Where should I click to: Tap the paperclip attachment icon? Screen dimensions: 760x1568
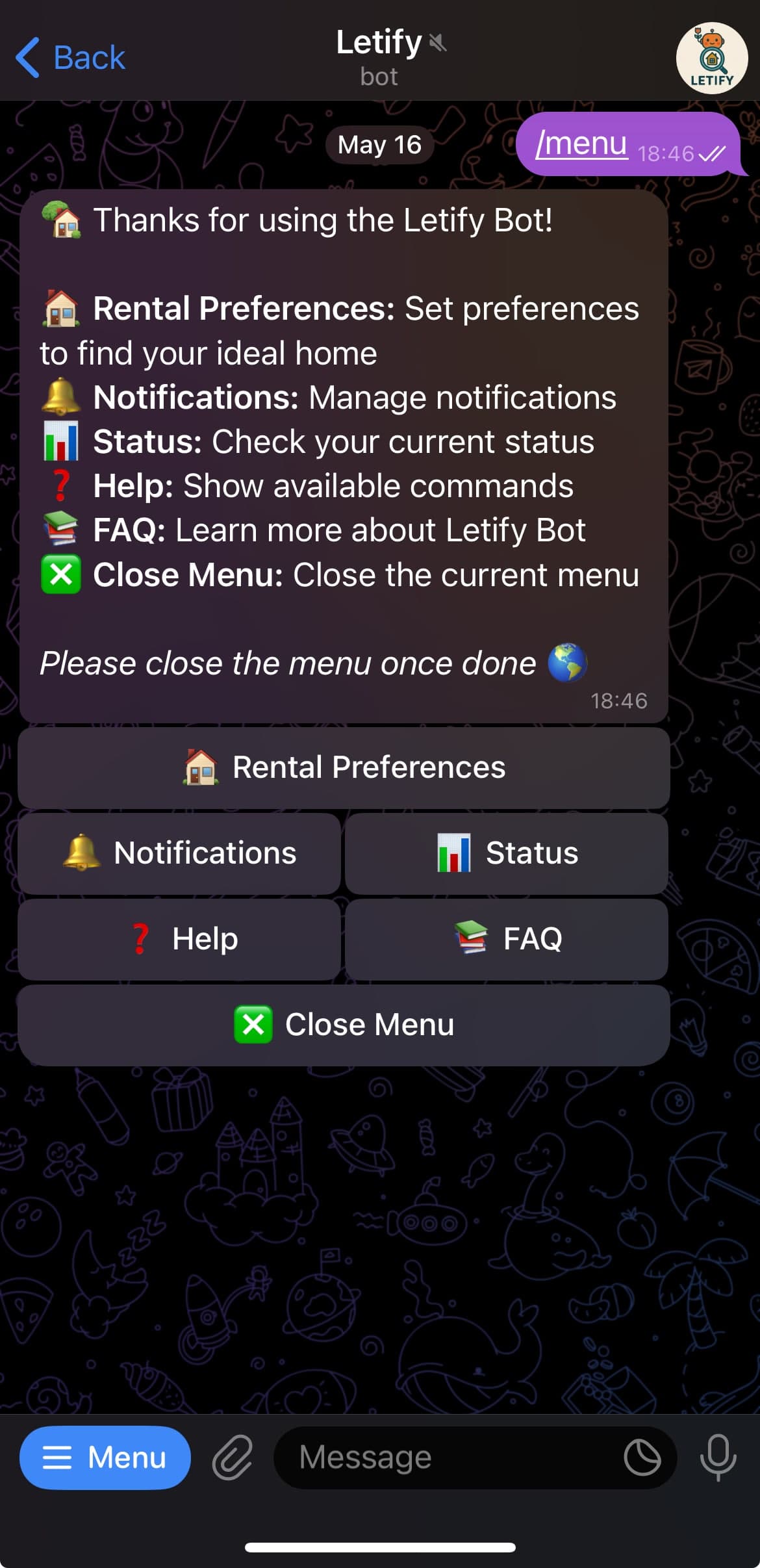[x=234, y=1459]
